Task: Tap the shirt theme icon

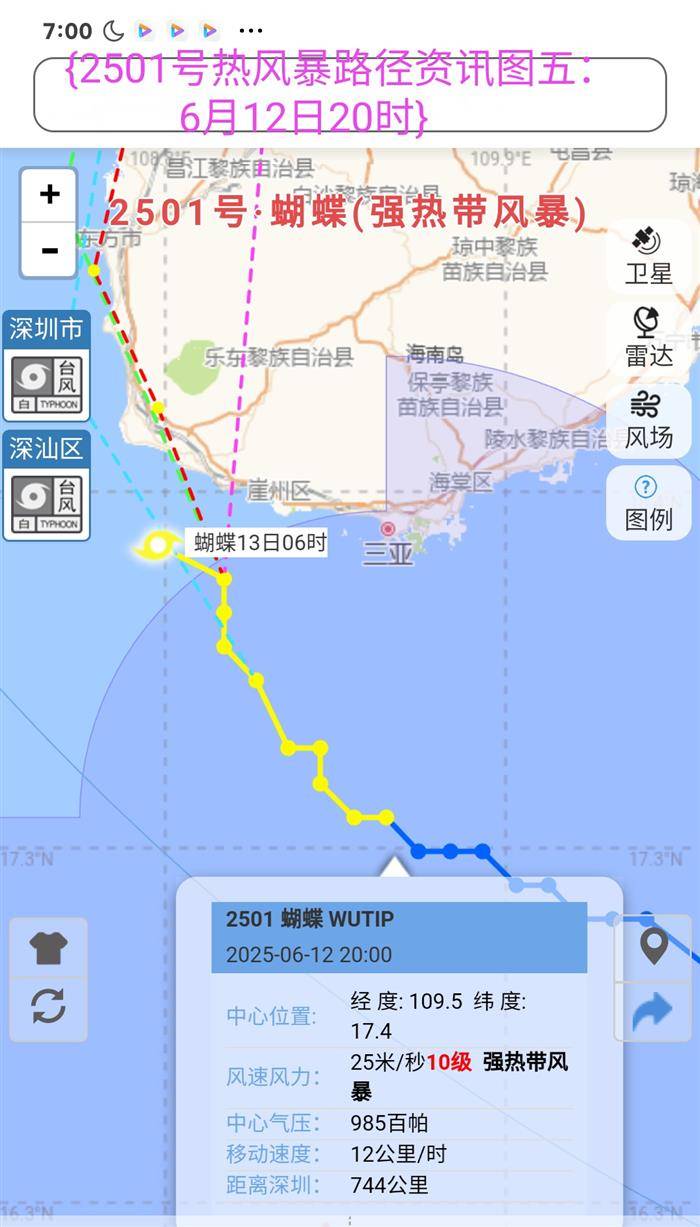Action: [x=48, y=947]
